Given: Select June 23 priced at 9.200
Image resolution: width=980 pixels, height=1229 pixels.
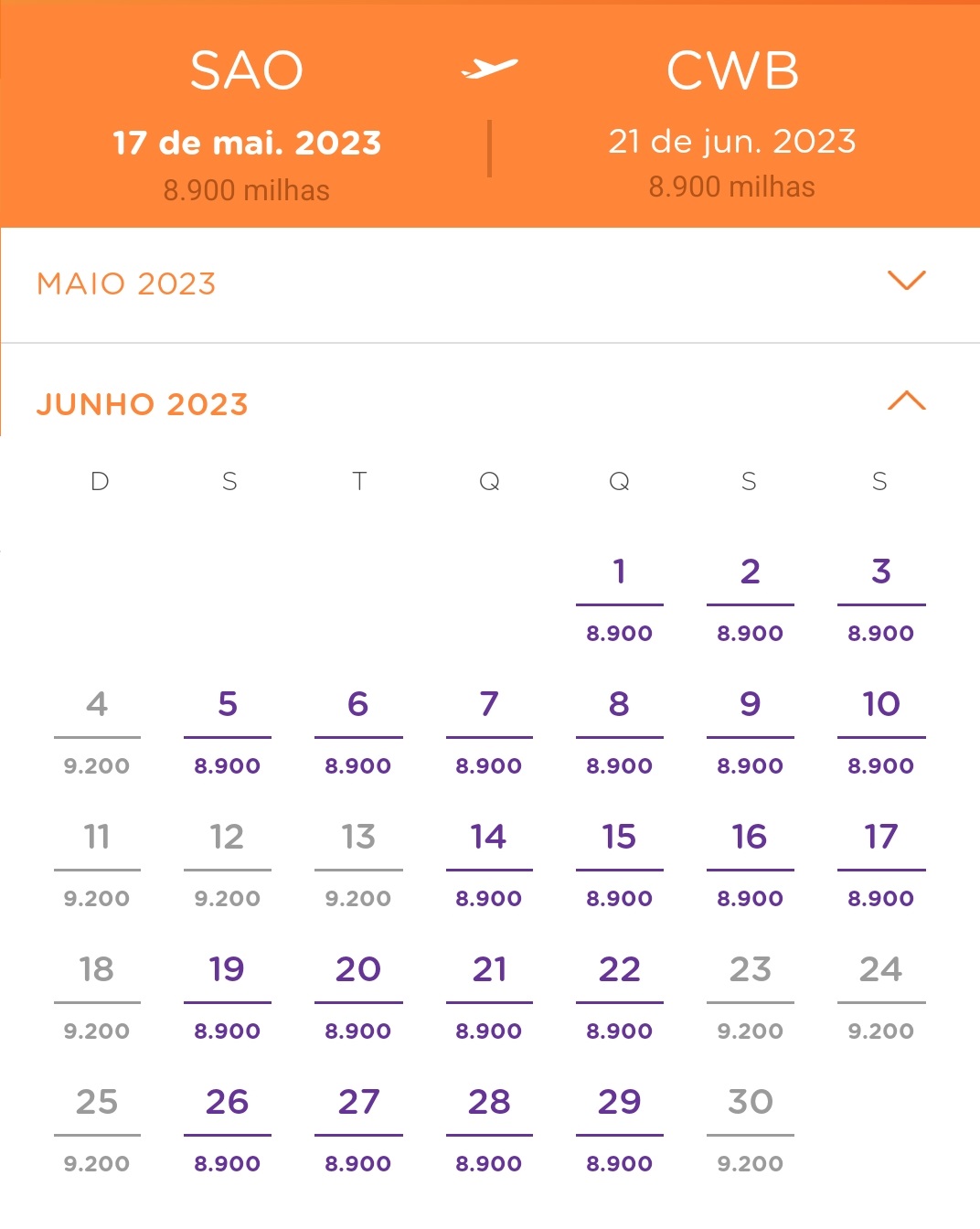Looking at the screenshot, I should [x=750, y=970].
